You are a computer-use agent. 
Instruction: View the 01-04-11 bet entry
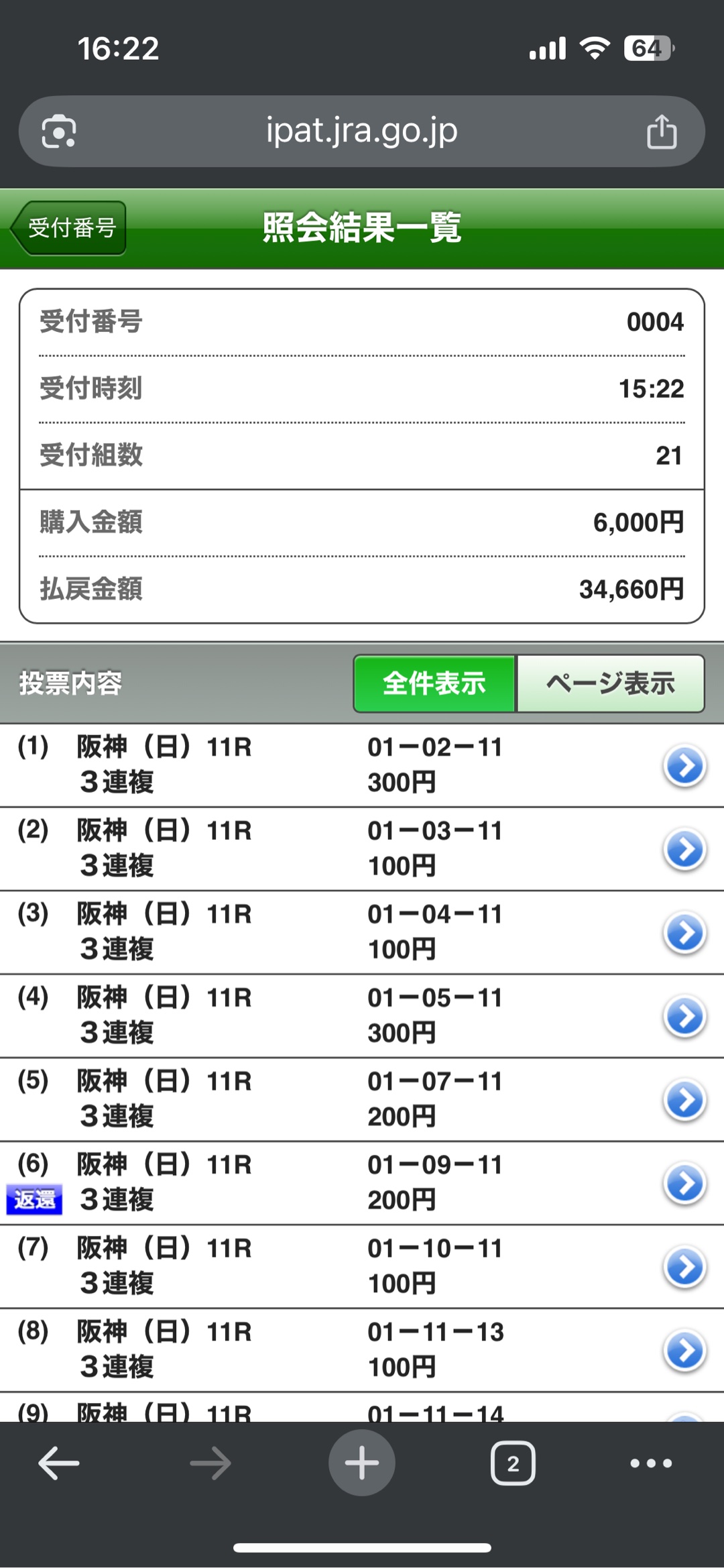(x=684, y=932)
